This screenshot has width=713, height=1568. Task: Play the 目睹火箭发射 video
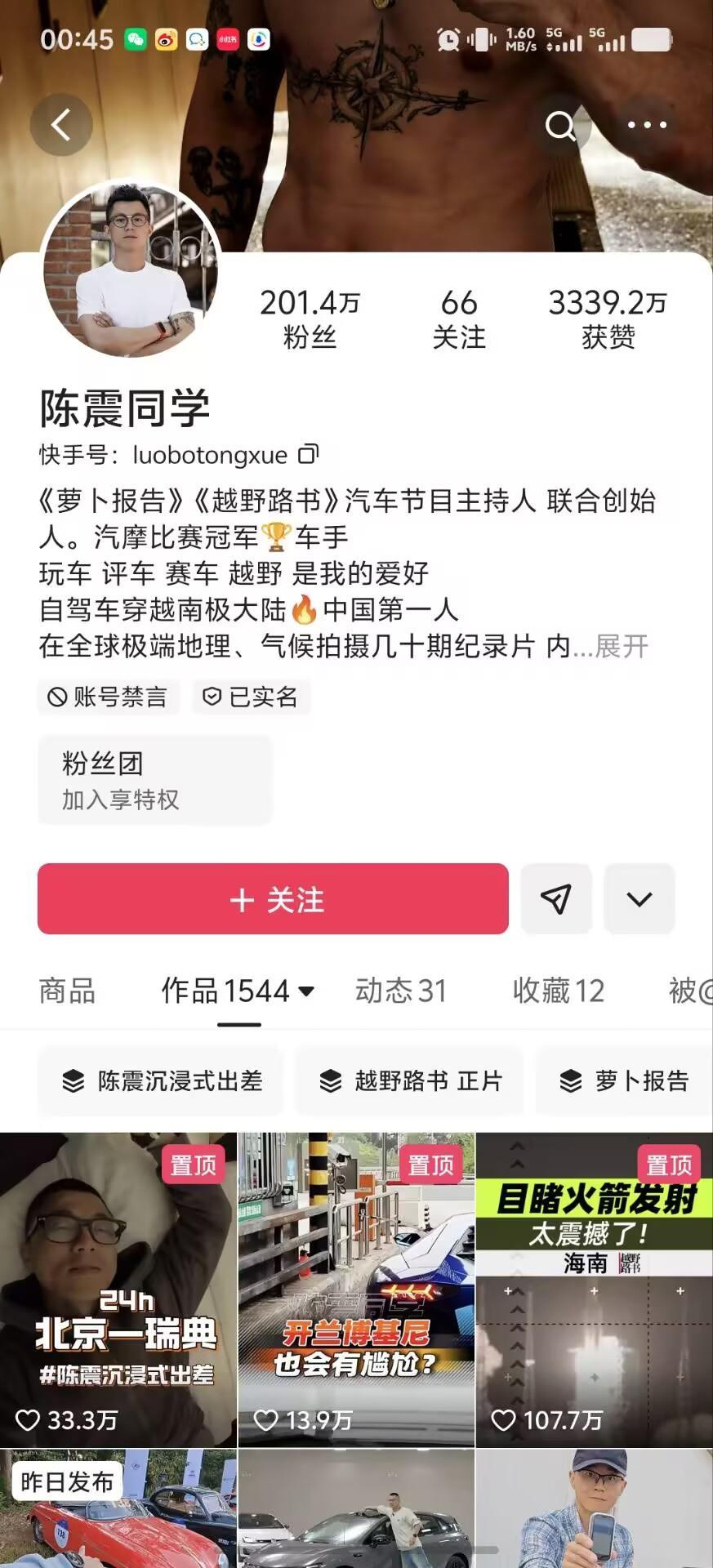[x=595, y=1289]
